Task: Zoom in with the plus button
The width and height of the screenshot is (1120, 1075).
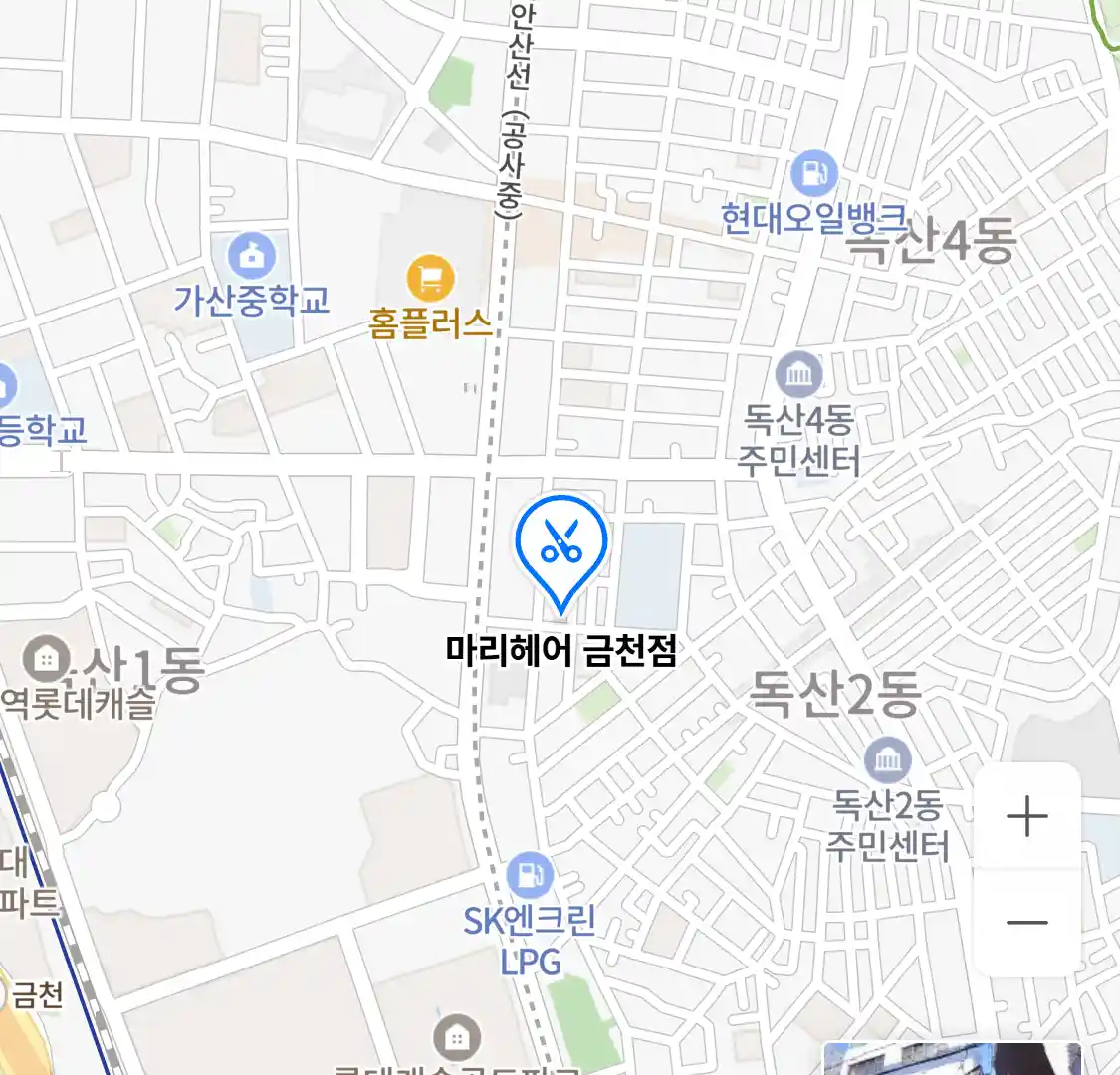Action: pyautogui.click(x=1026, y=818)
